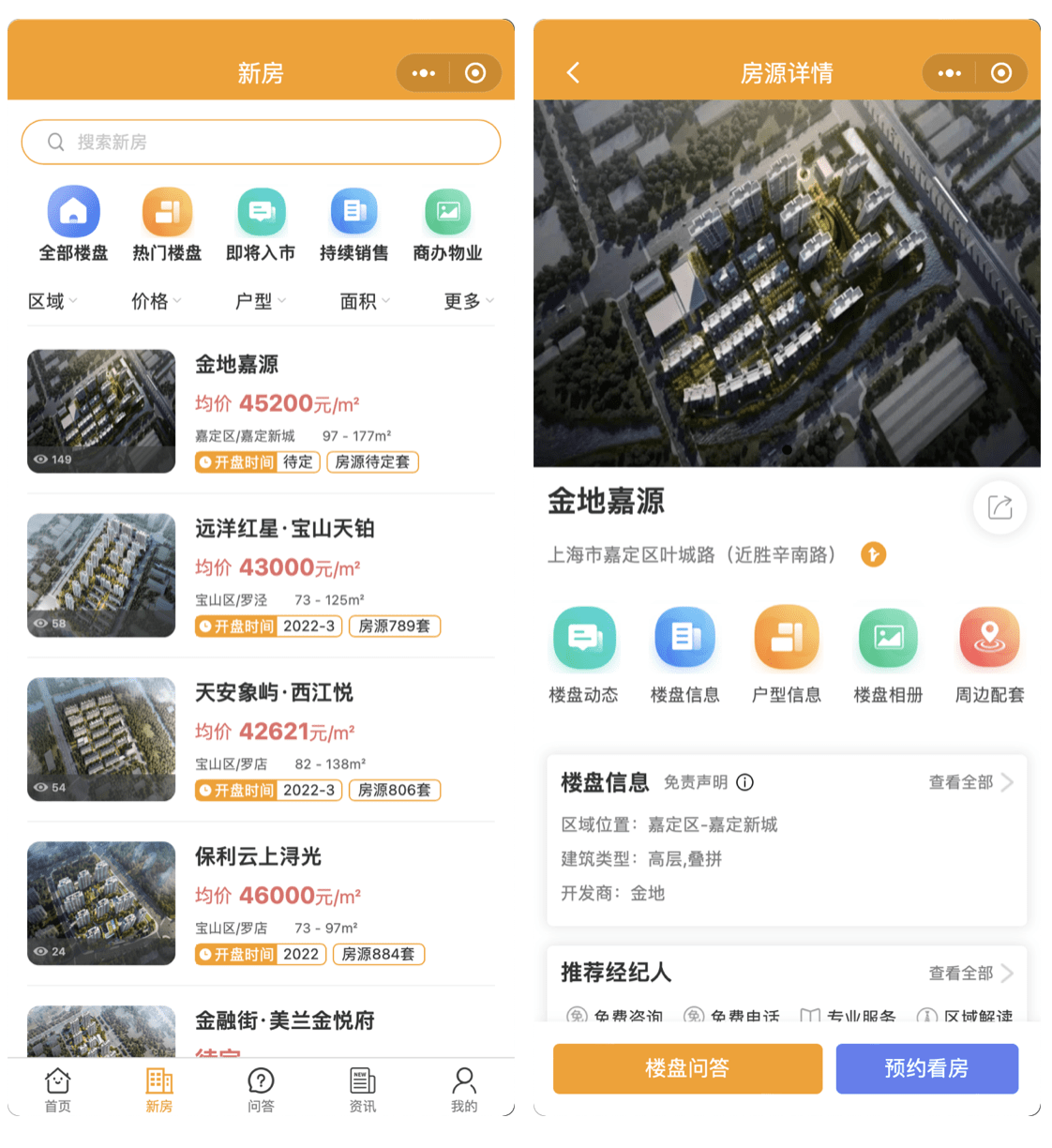
Task: Open the 即将入市 category
Action: click(261, 224)
